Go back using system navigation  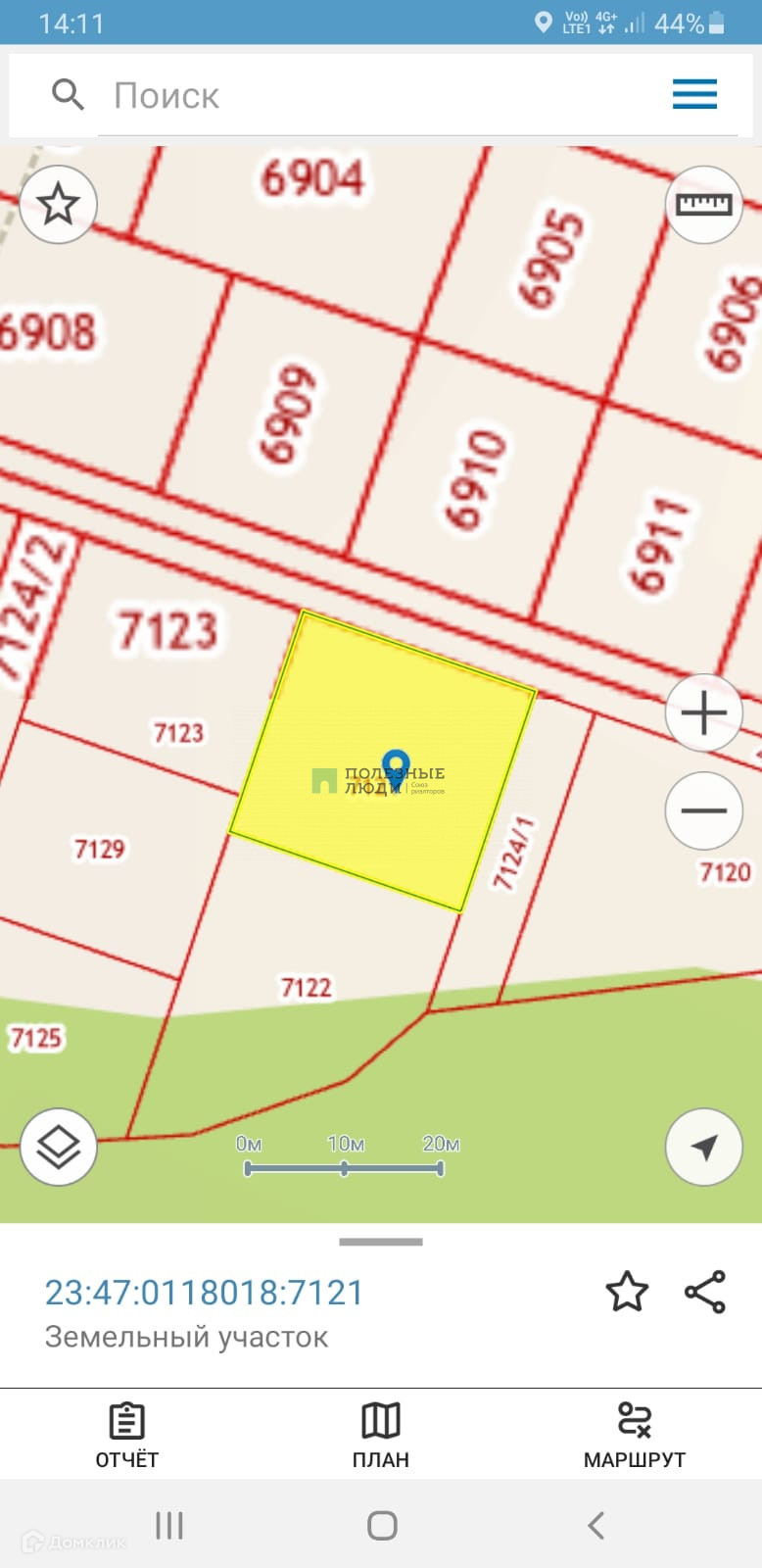click(595, 1525)
